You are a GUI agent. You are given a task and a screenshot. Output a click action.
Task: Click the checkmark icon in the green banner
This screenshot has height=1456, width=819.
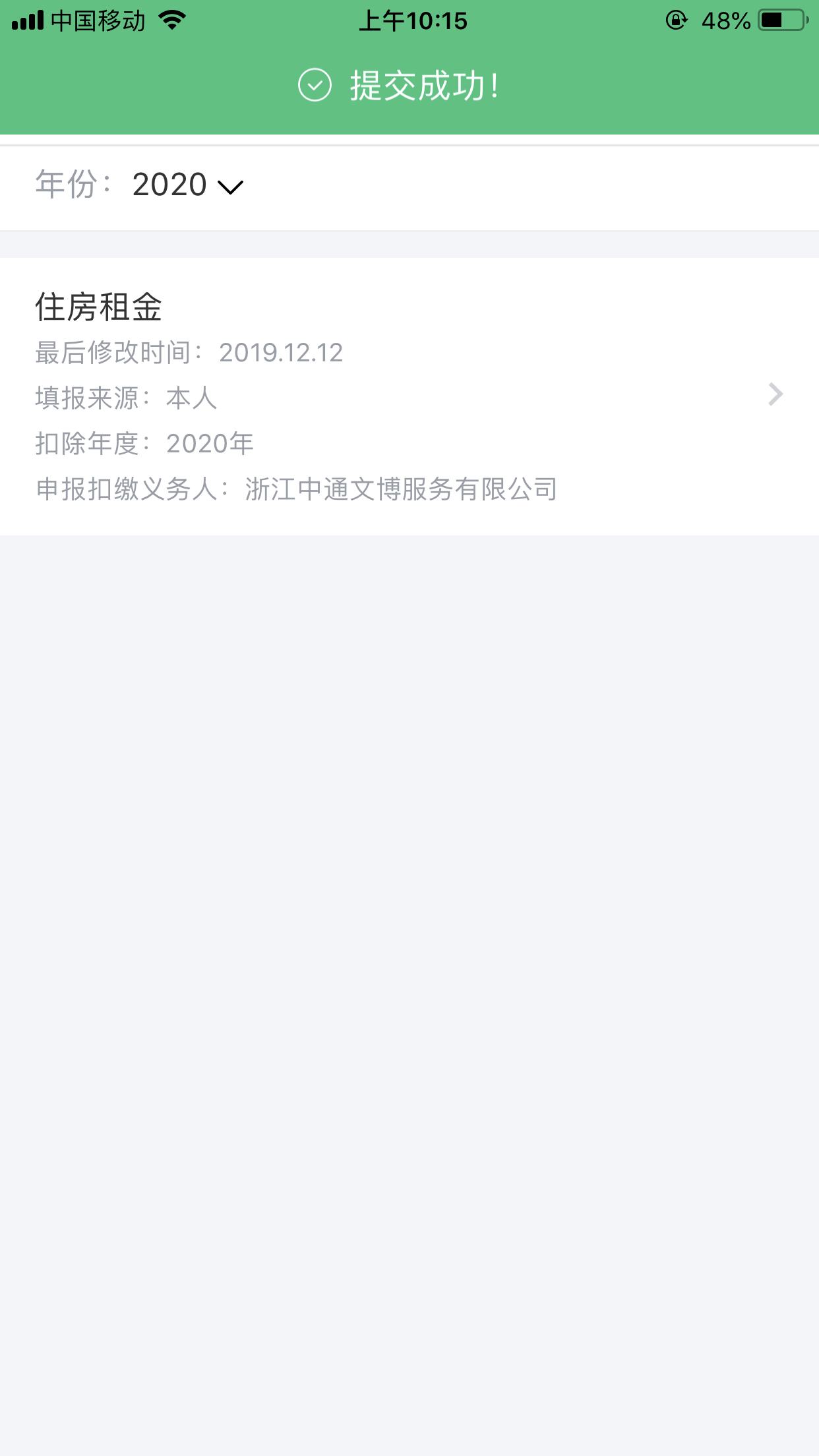(x=315, y=86)
